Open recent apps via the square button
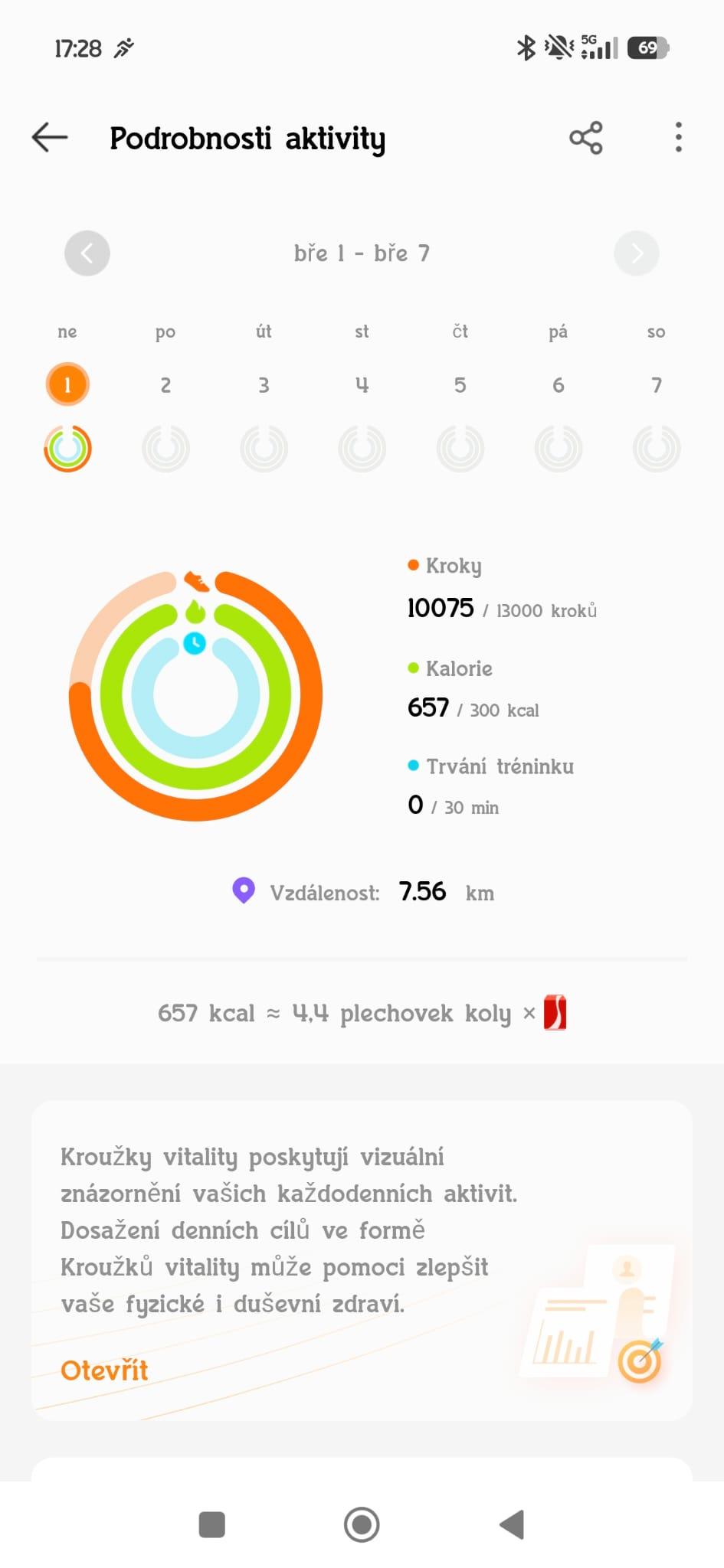 tap(211, 1524)
